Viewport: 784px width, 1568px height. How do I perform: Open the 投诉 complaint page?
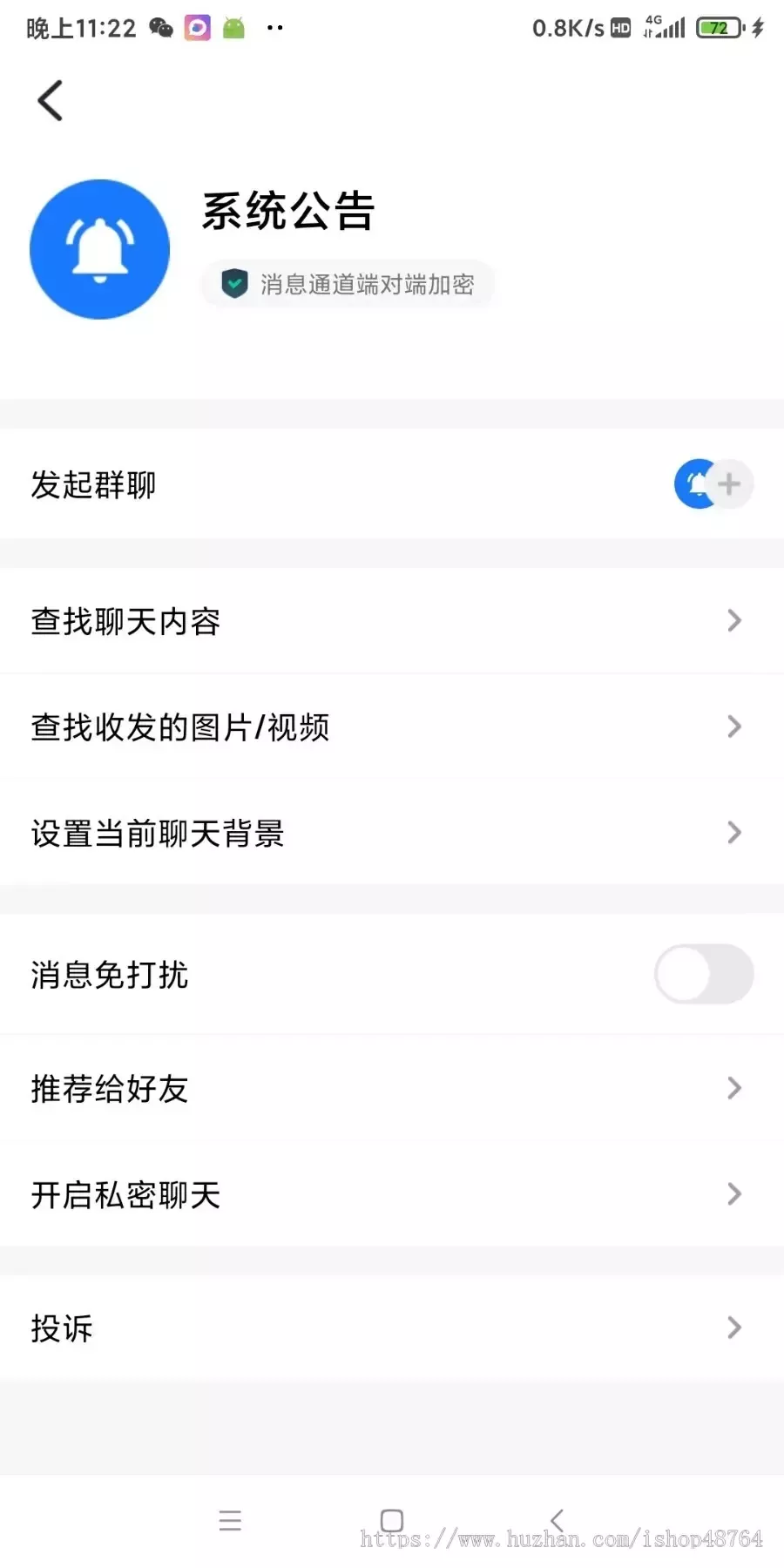coord(392,1328)
